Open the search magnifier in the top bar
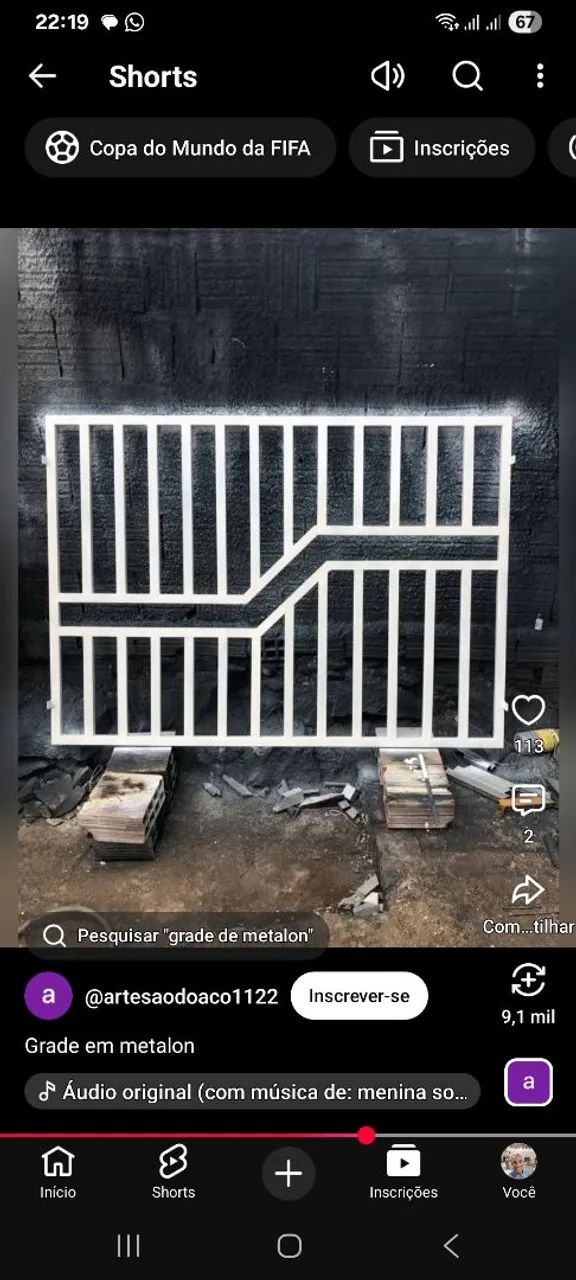The width and height of the screenshot is (576, 1280). point(467,76)
